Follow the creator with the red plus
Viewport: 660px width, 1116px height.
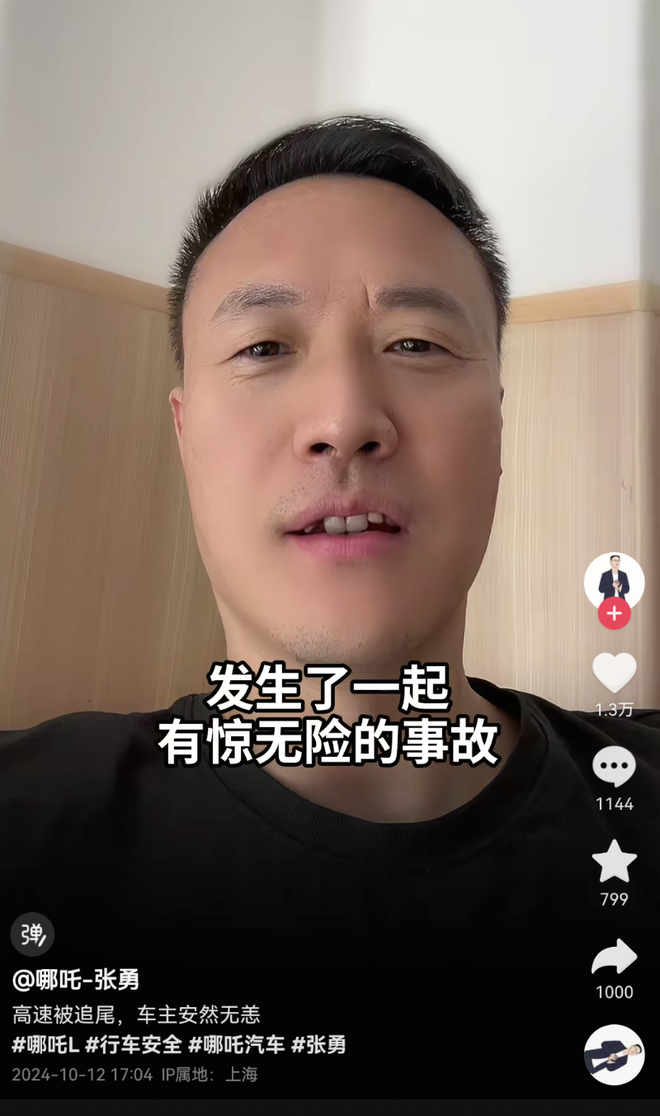tap(614, 614)
